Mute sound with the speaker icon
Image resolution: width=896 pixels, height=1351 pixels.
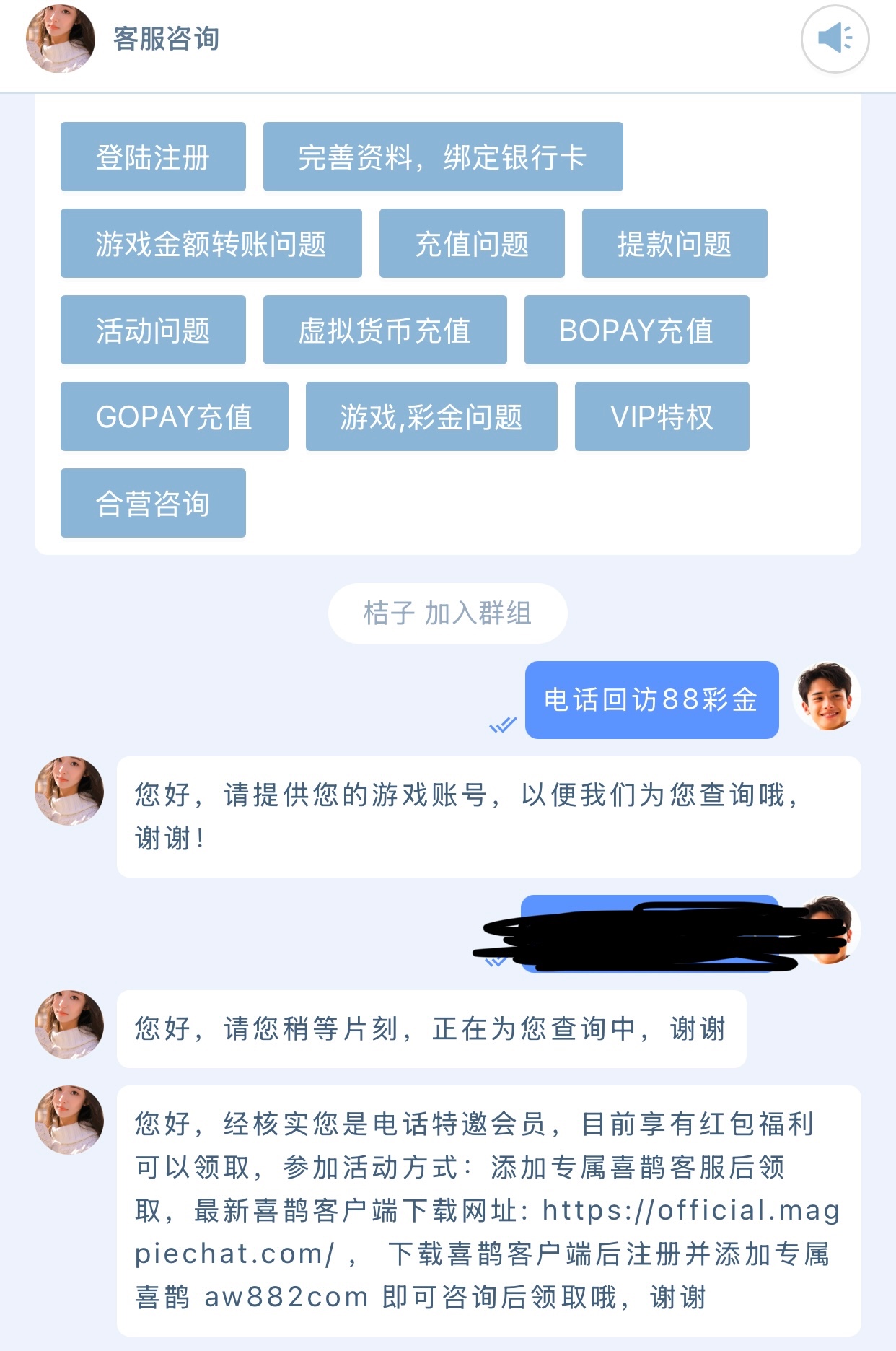coord(835,39)
